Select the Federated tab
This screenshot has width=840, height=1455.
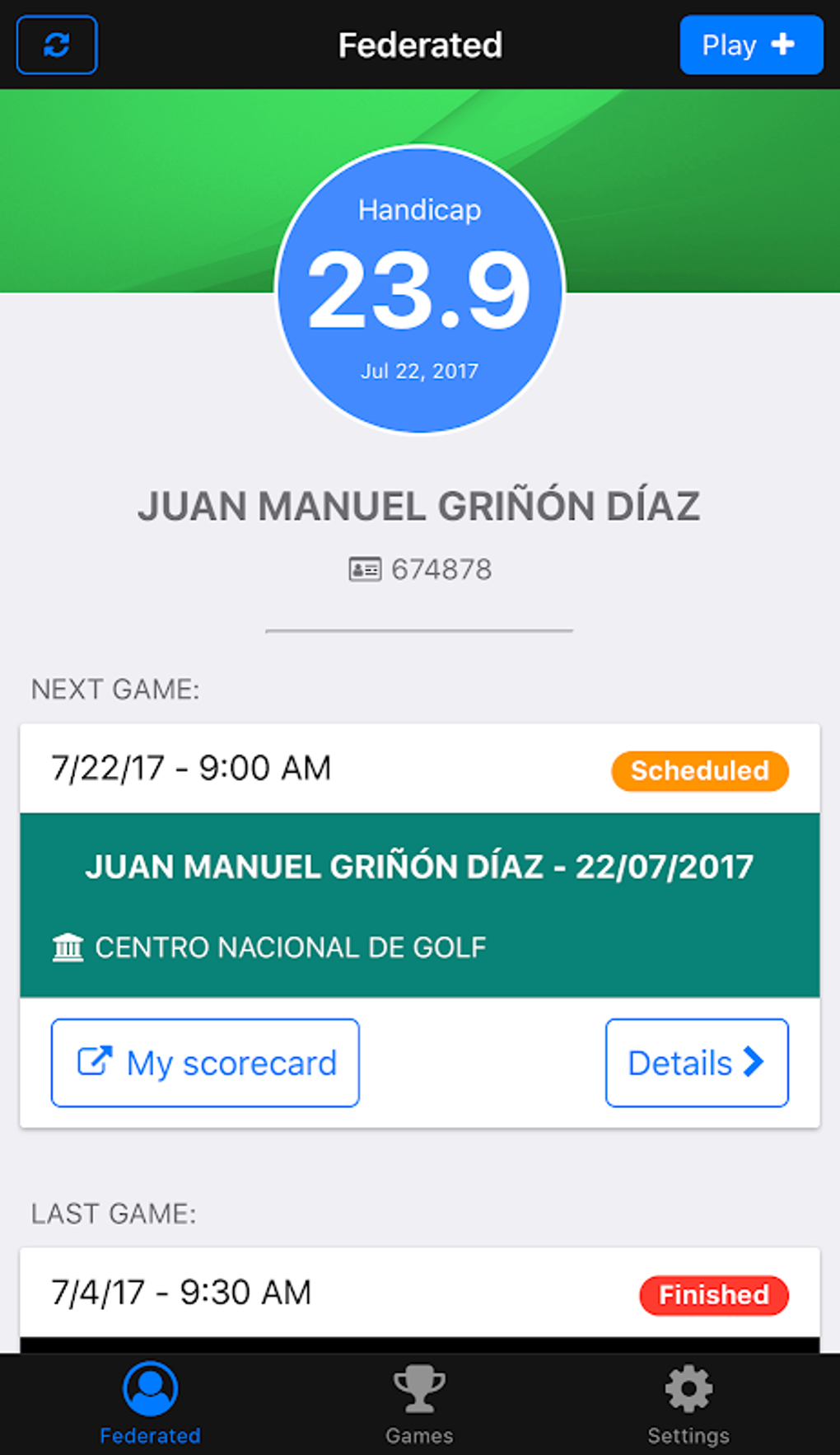[150, 1404]
